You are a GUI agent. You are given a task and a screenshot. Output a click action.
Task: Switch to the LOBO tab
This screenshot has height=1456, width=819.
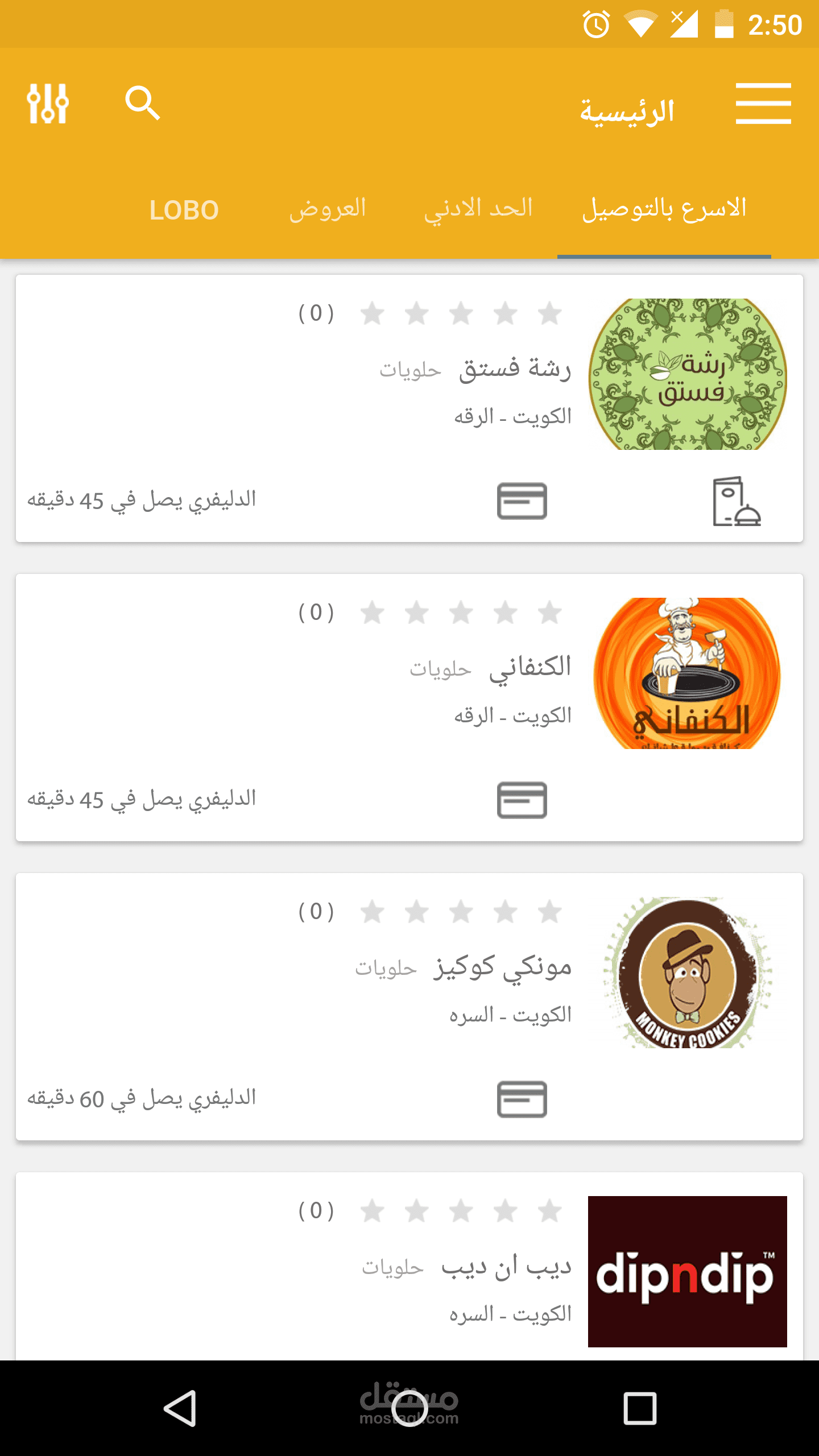pyautogui.click(x=184, y=210)
